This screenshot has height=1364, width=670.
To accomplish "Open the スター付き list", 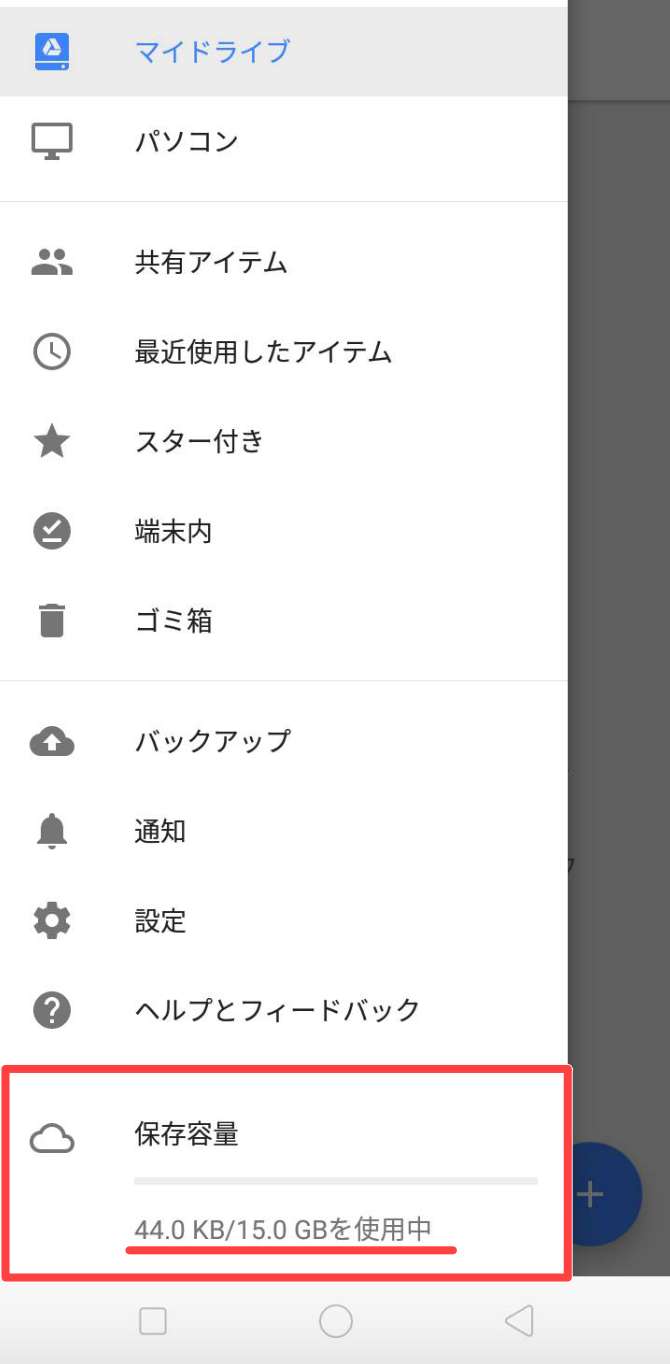I will 199,441.
